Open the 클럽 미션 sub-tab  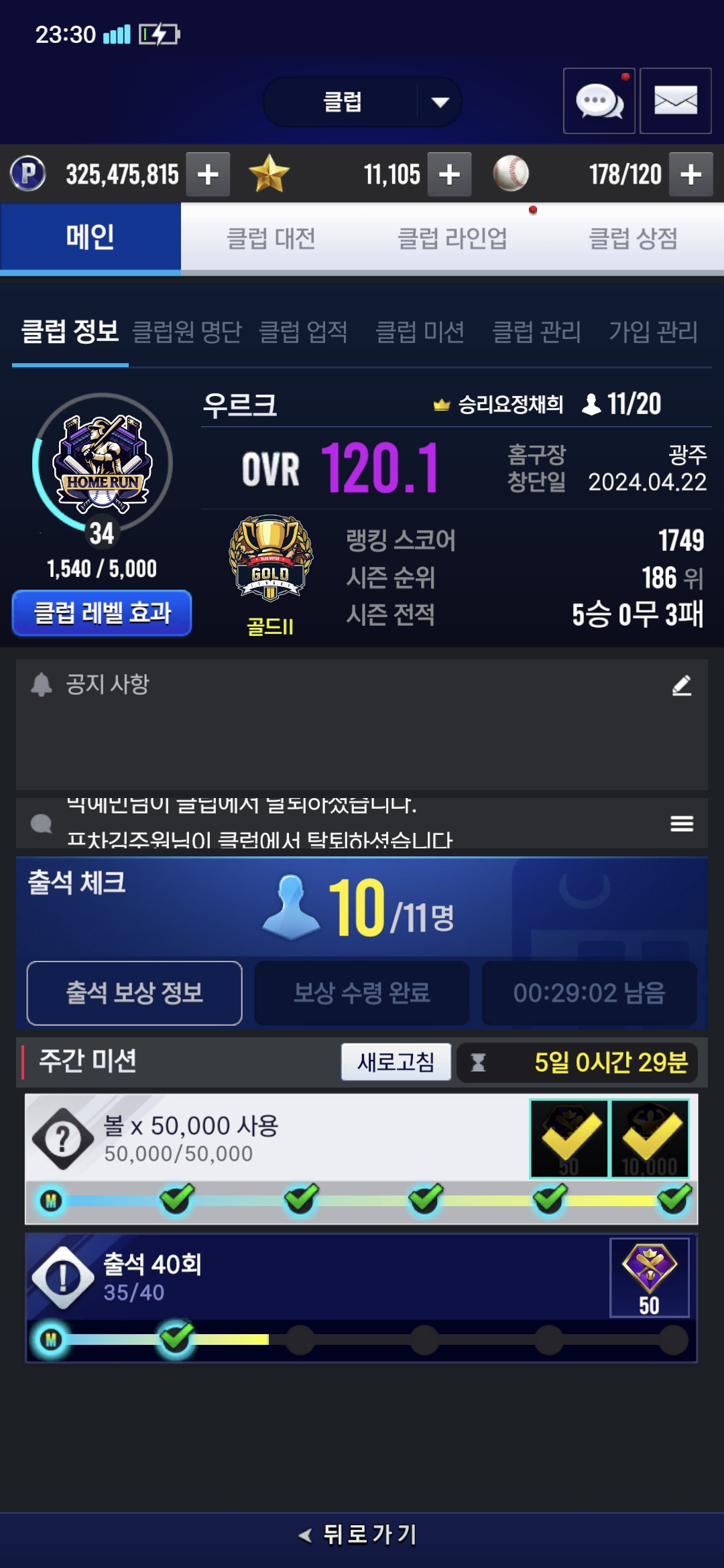coord(420,332)
